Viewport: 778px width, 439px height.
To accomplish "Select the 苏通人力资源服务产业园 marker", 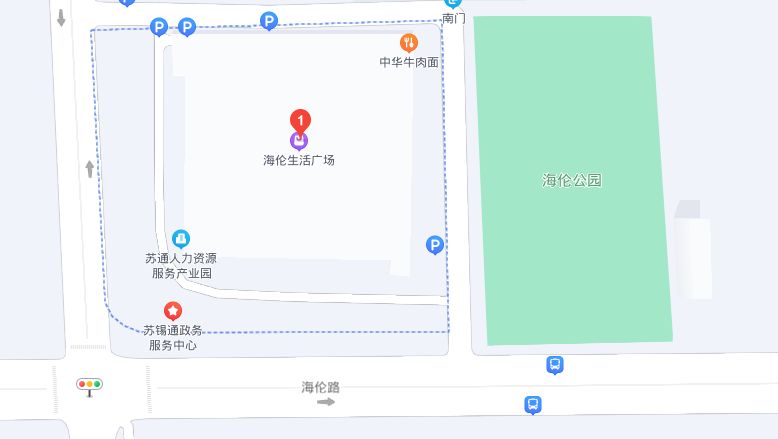I will pos(181,239).
